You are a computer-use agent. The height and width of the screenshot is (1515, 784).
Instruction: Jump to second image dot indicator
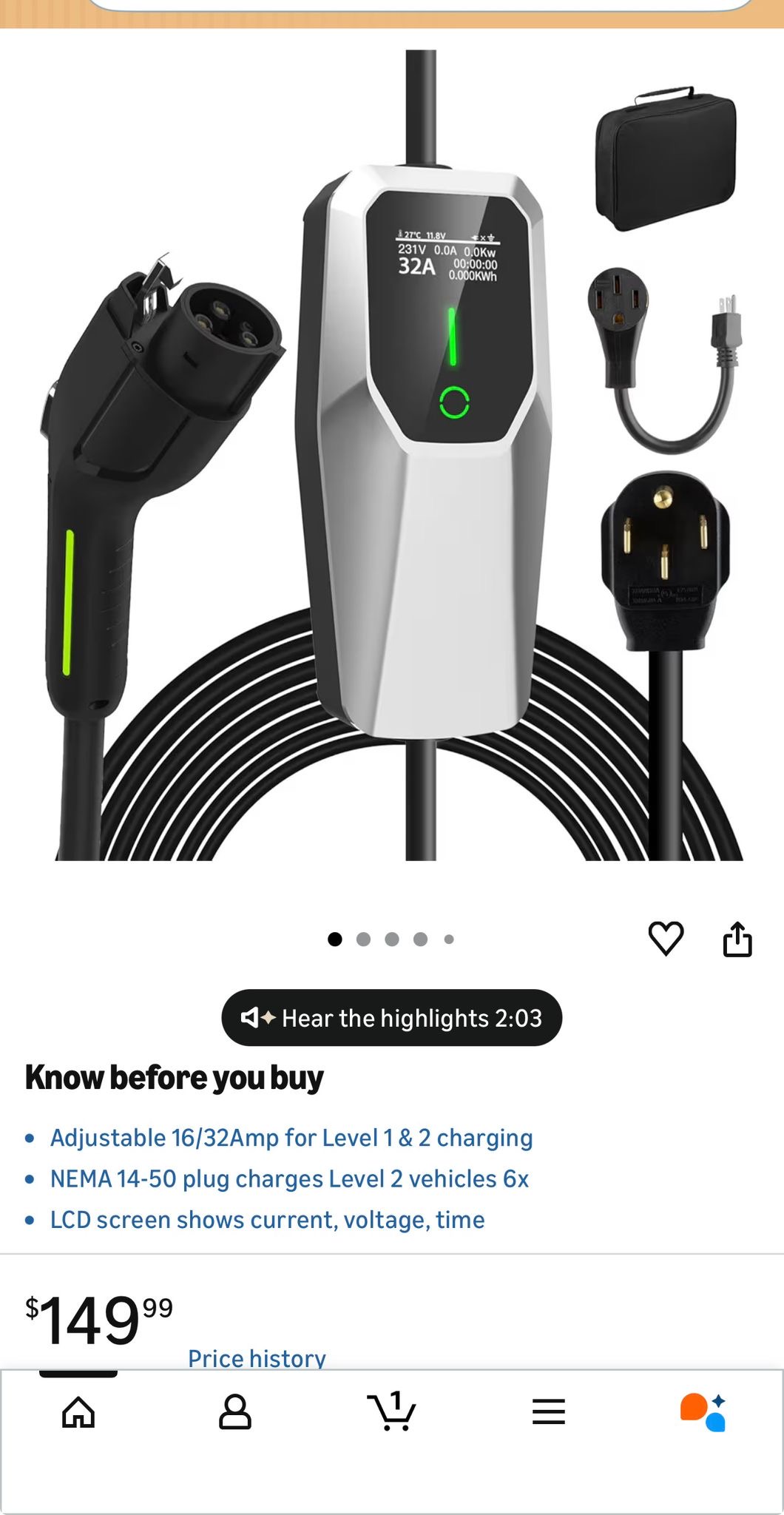coord(363,939)
